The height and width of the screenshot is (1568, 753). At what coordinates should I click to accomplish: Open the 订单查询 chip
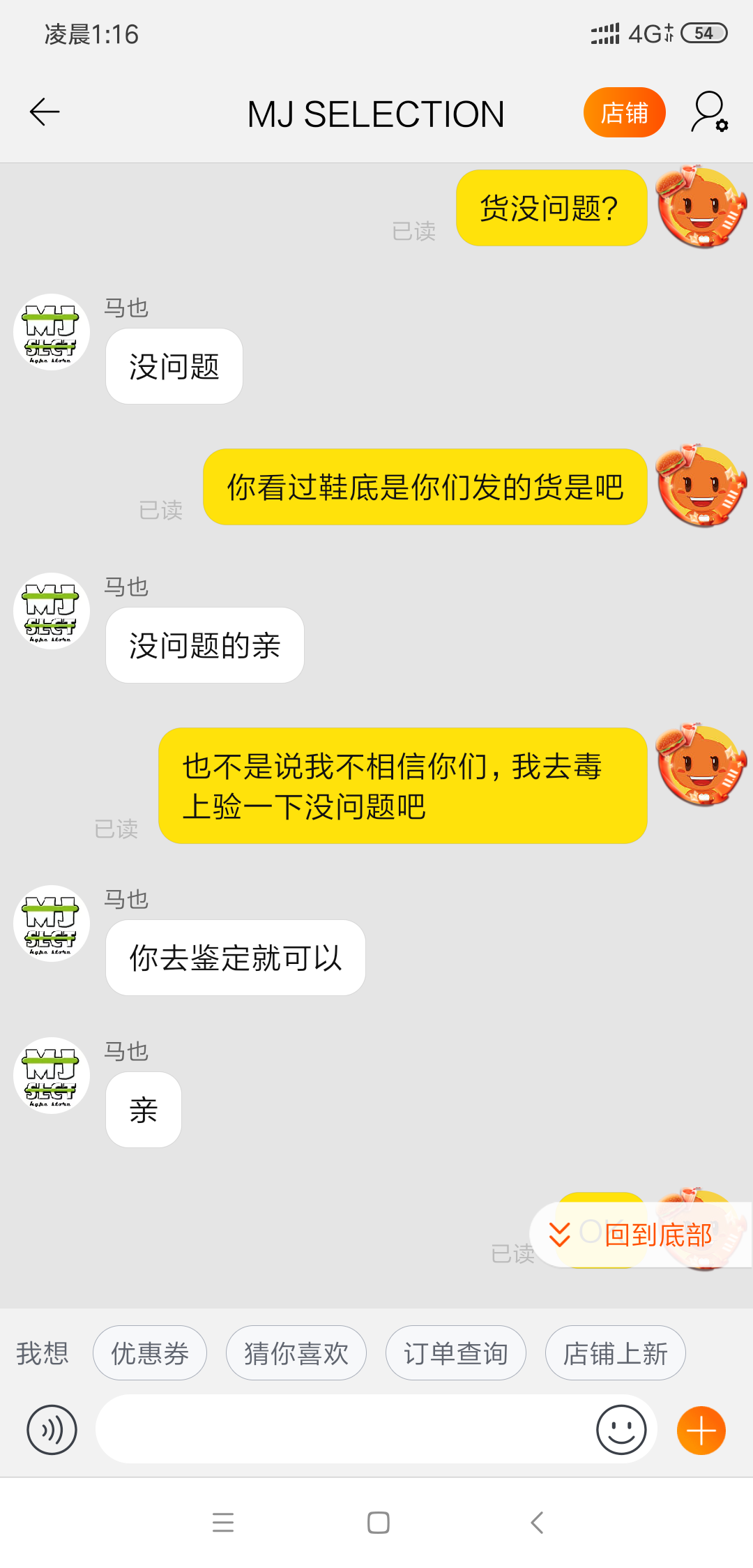(x=455, y=1353)
